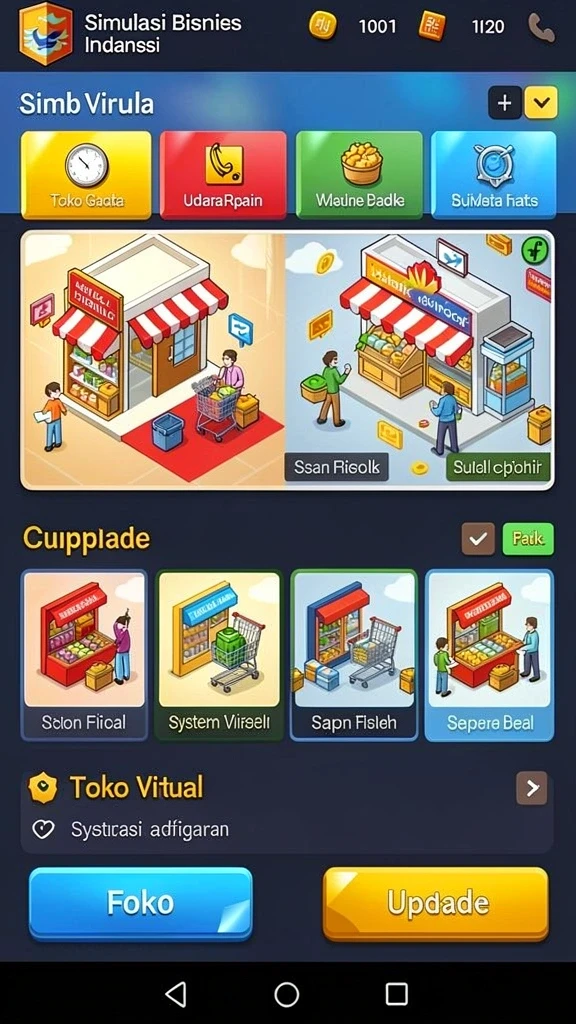Image resolution: width=576 pixels, height=1024 pixels.
Task: Tap the Ssan Rigolk button
Action: [336, 467]
